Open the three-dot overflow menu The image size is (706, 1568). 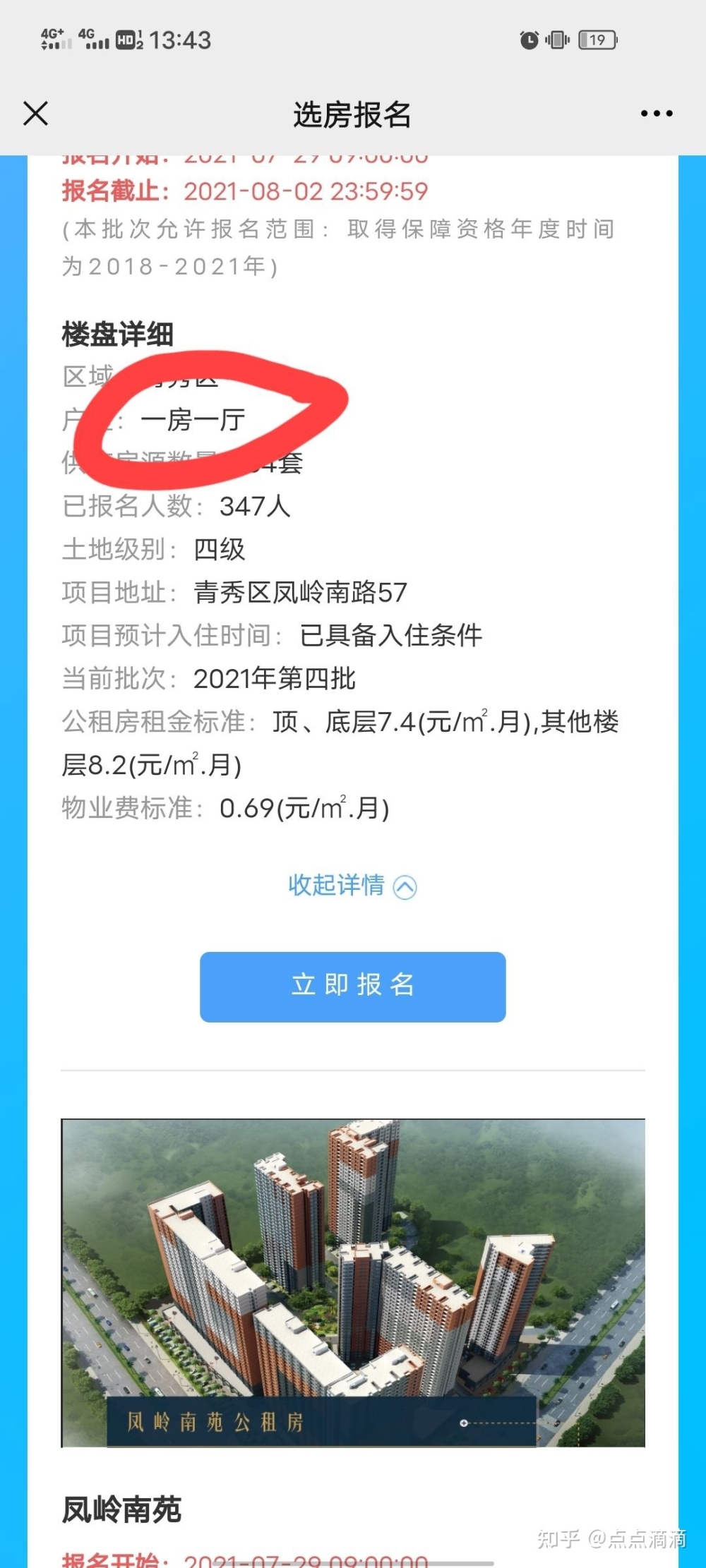click(656, 114)
